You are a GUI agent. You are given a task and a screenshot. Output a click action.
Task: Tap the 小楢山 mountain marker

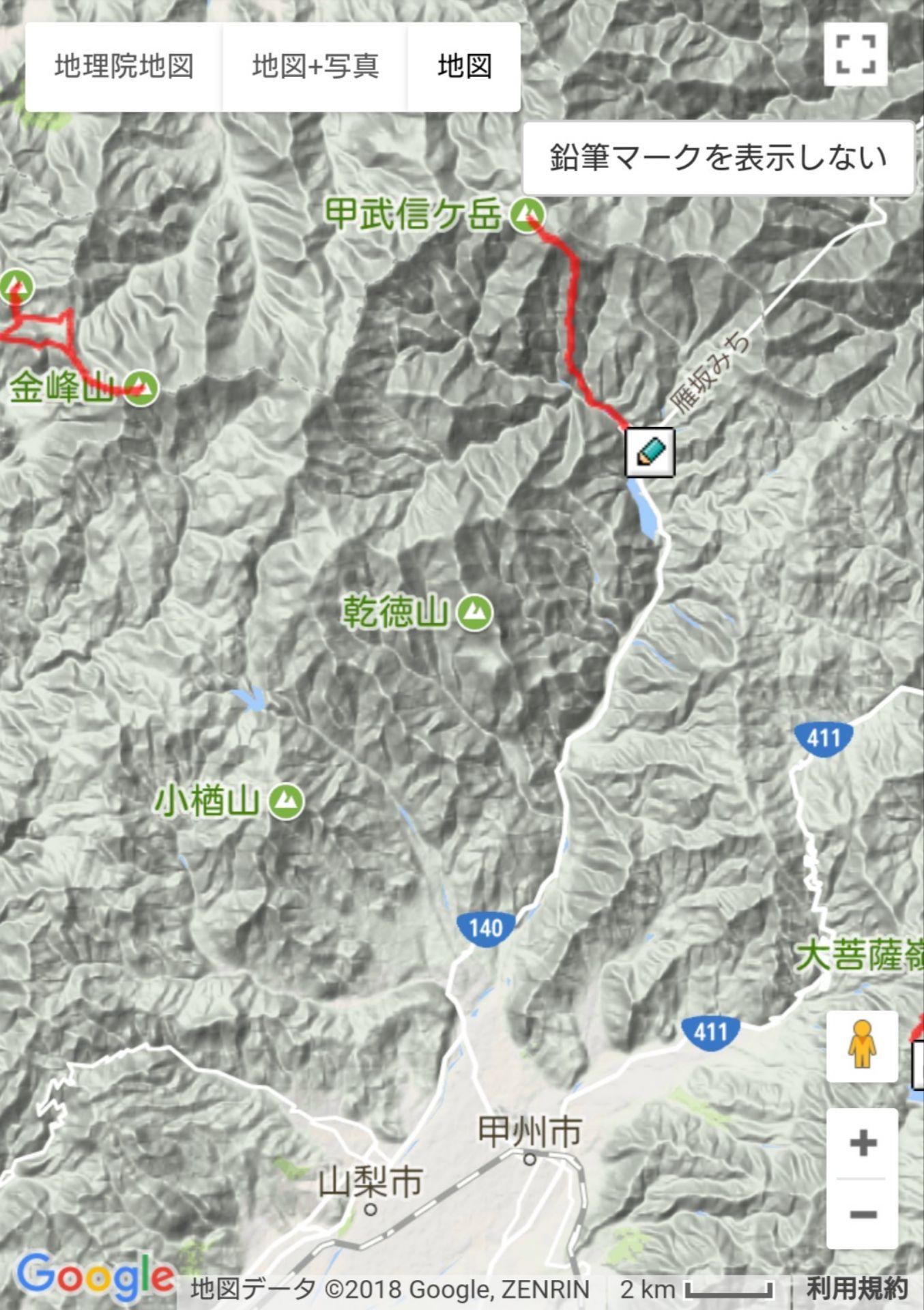pos(285,801)
